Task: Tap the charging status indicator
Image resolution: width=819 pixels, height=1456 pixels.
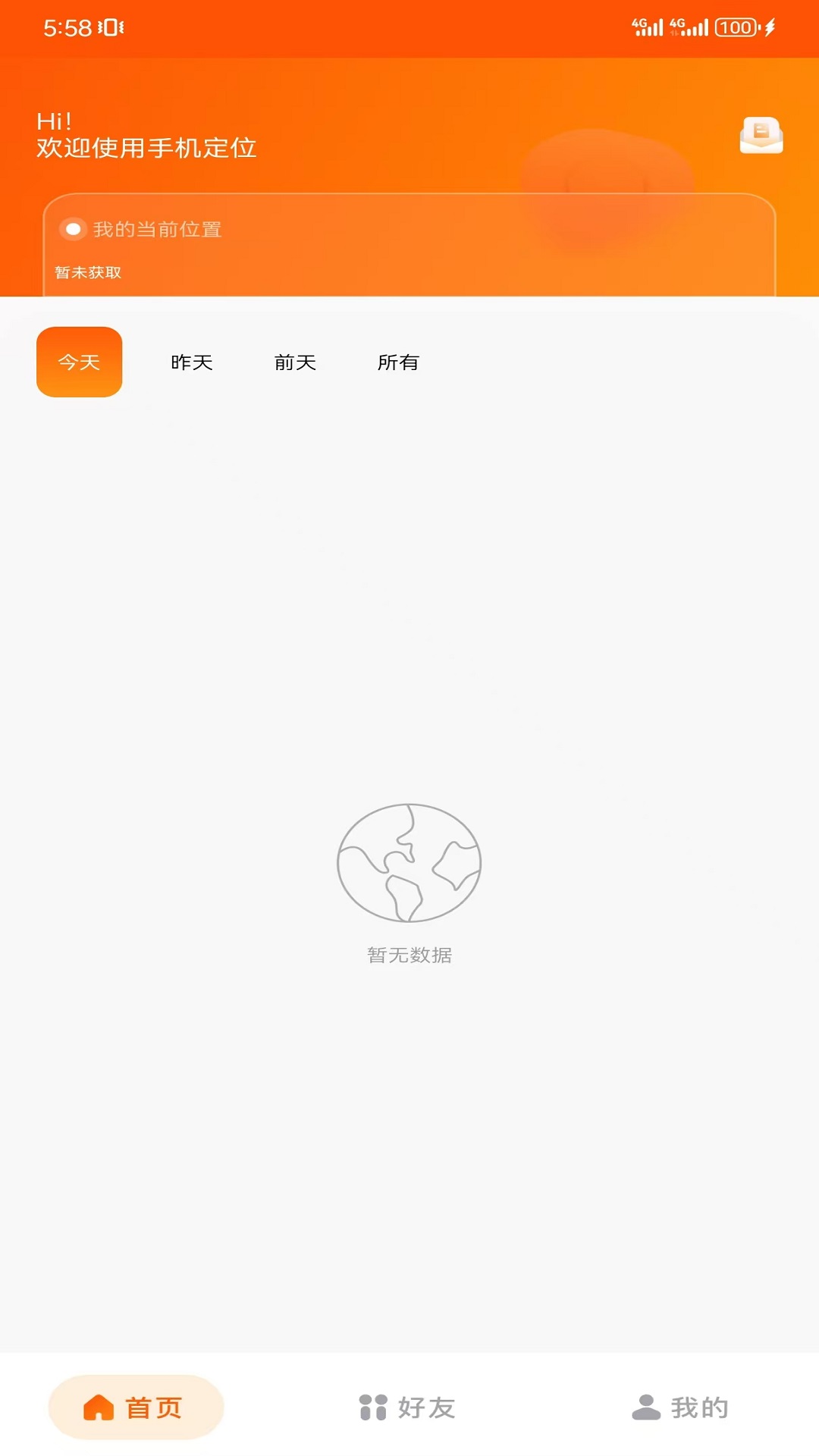Action: point(770,27)
